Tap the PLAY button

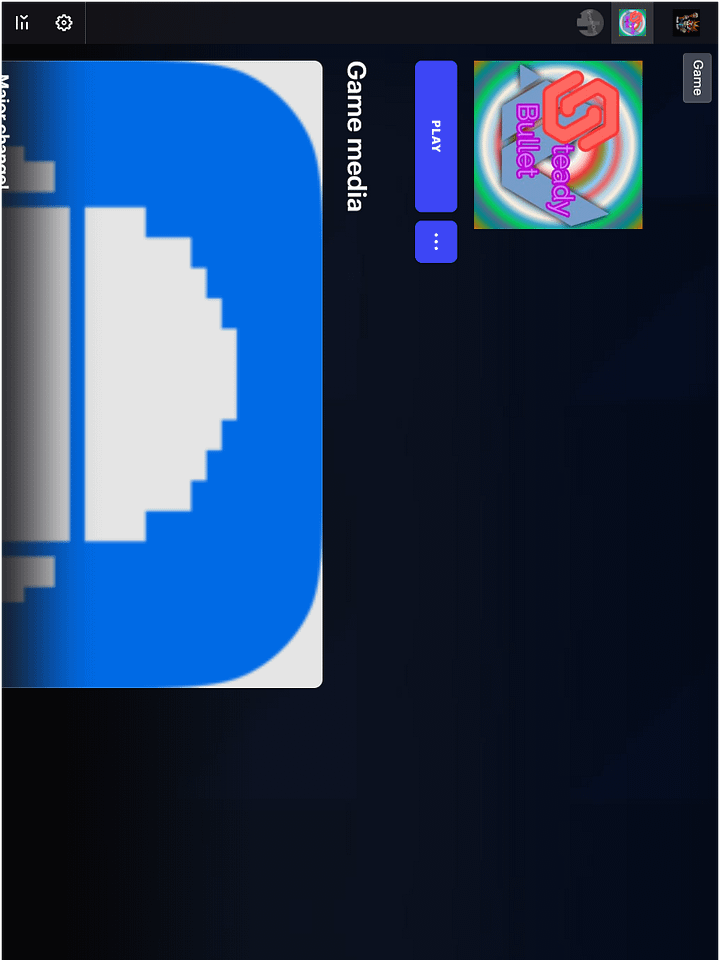436,136
